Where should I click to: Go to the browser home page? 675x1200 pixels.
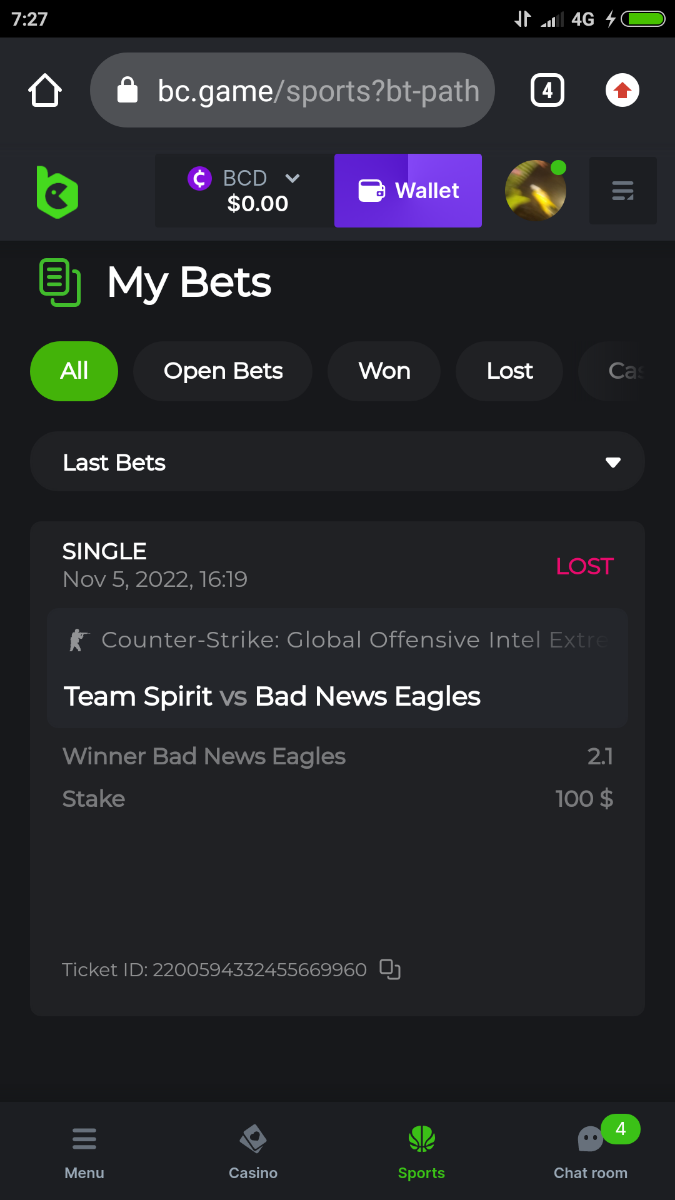pos(45,91)
